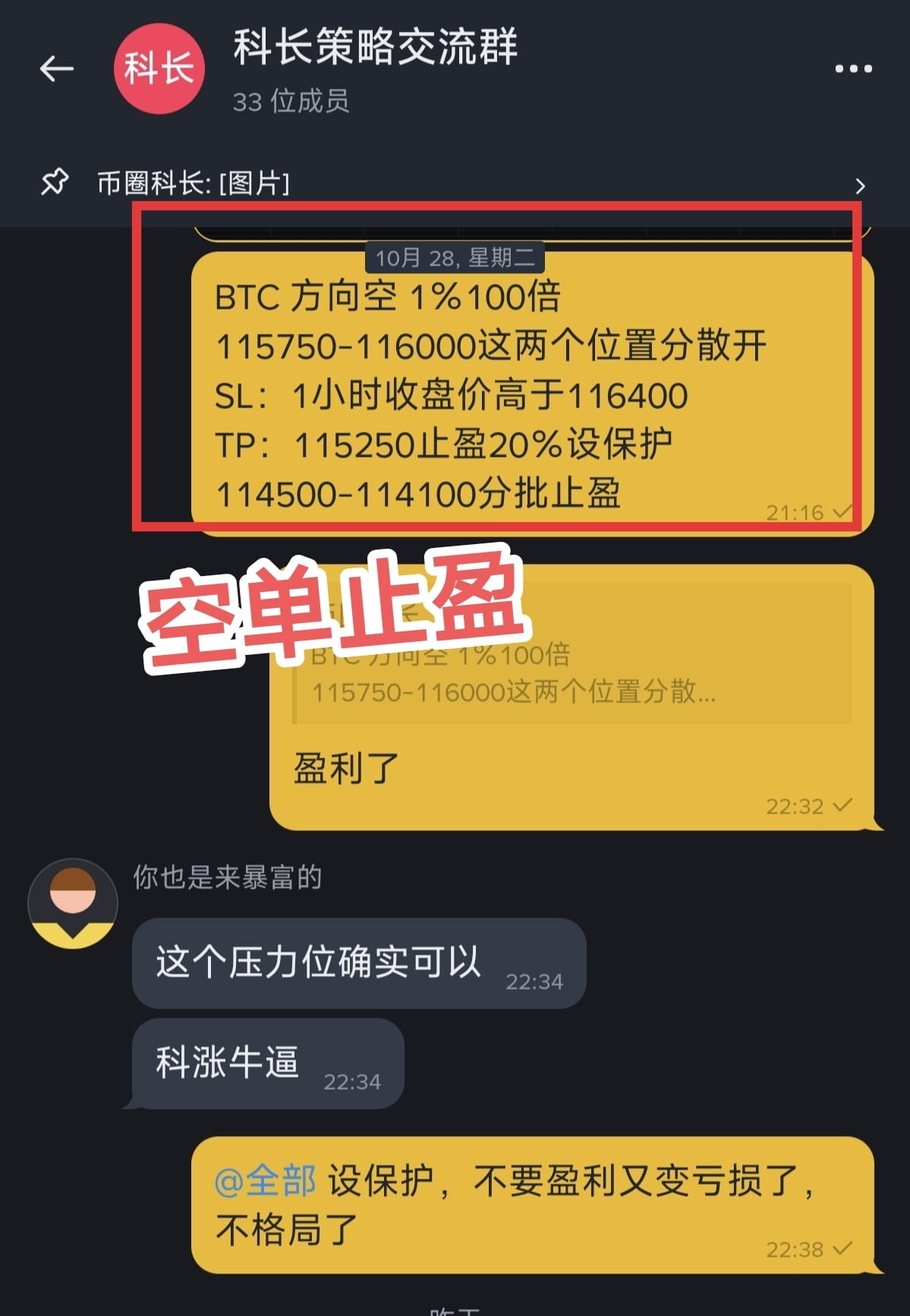Viewport: 910px width, 1316px height.
Task: Tap the back arrow to leave the chat
Action: pyautogui.click(x=57, y=68)
